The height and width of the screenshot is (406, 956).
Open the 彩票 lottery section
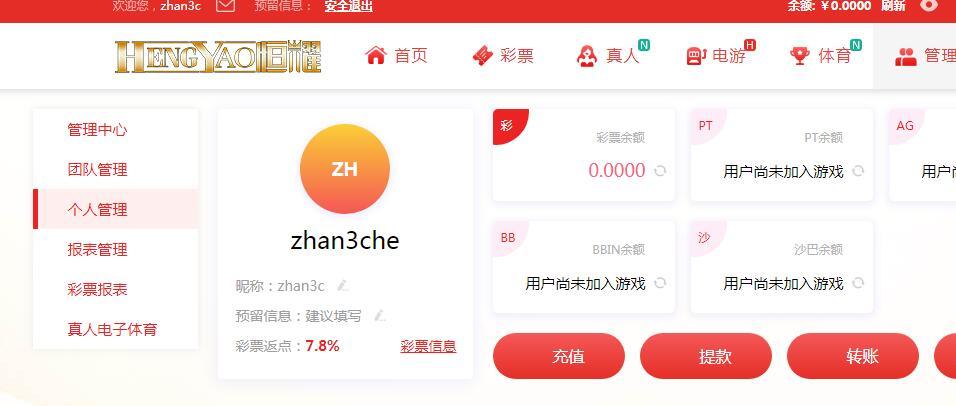click(503, 56)
